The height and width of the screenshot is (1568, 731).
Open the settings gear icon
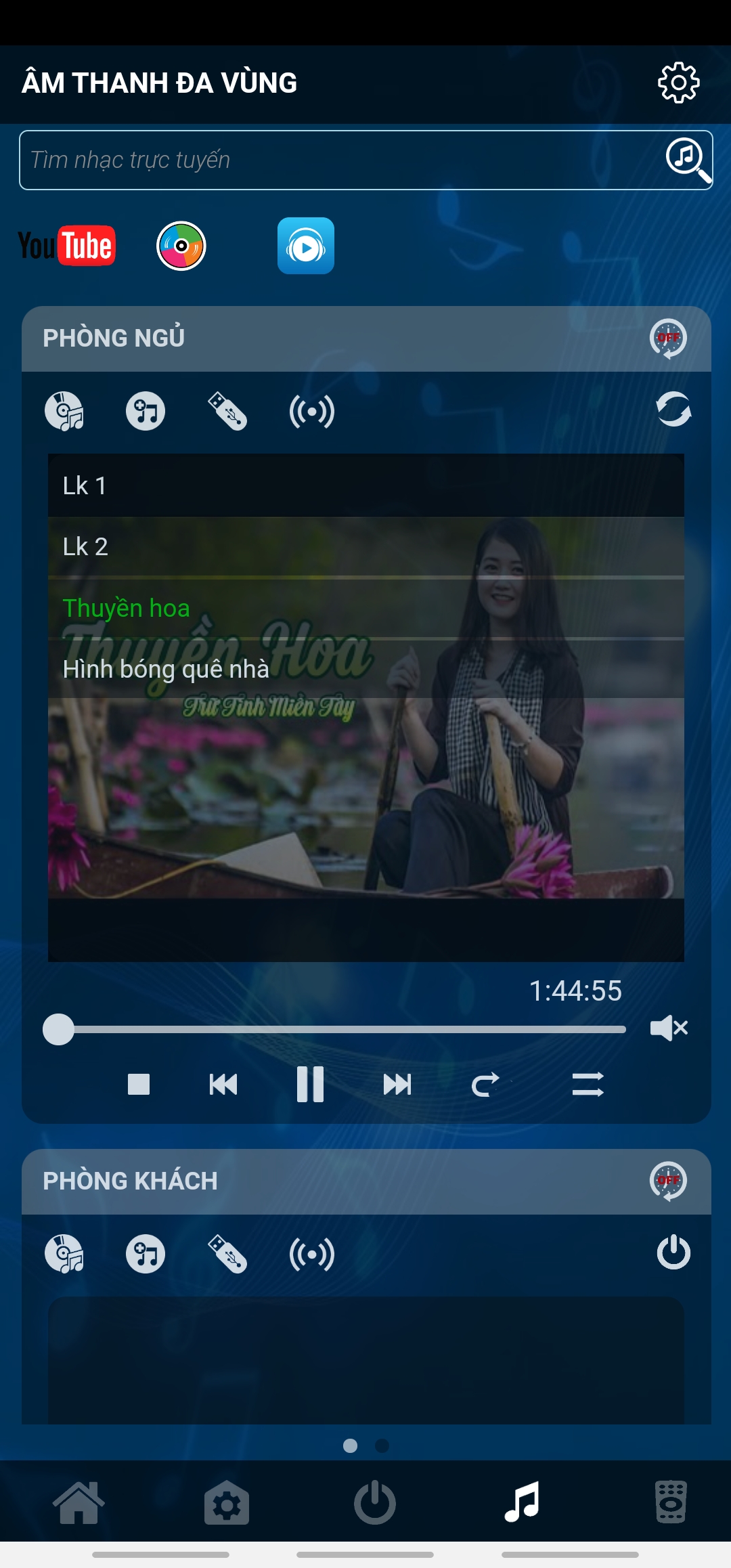pos(678,83)
